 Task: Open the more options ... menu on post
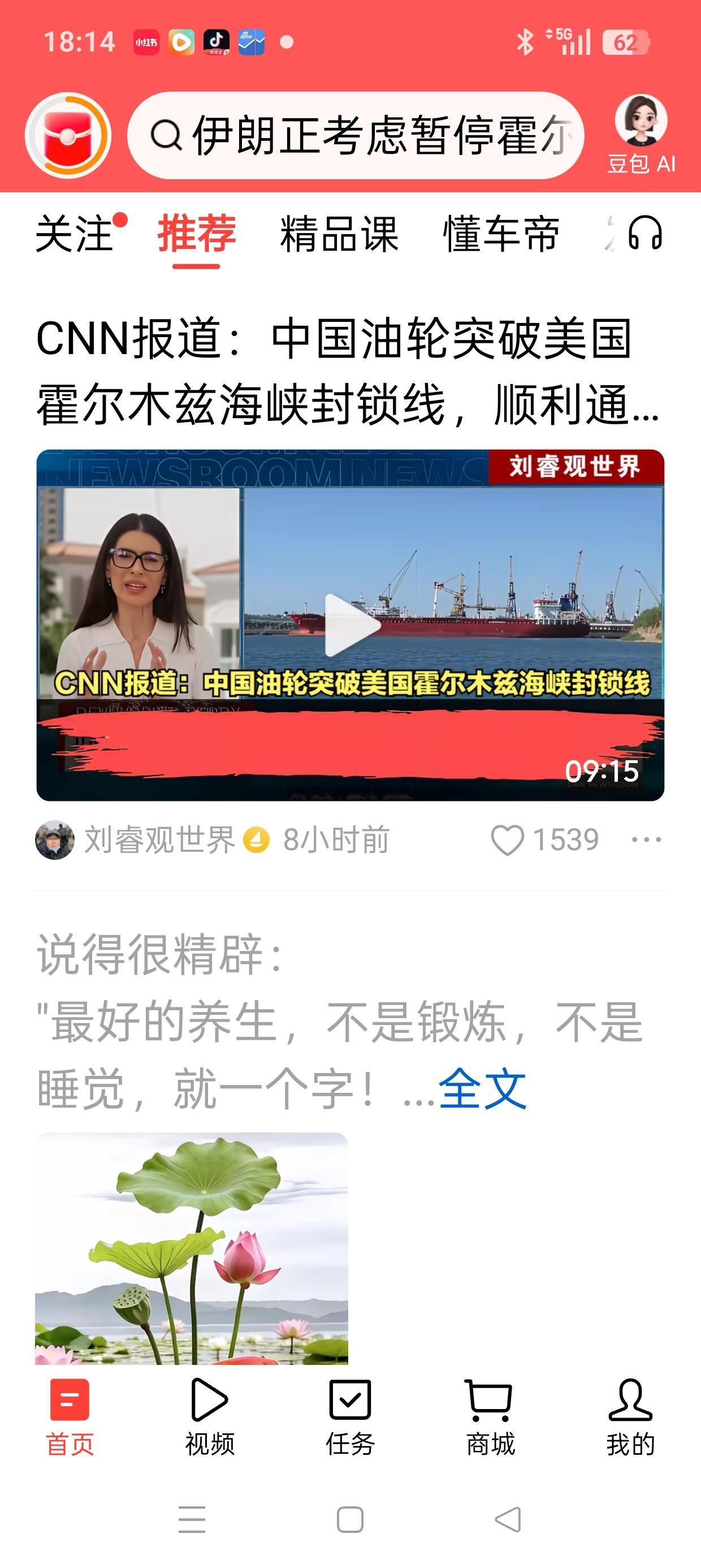(645, 840)
